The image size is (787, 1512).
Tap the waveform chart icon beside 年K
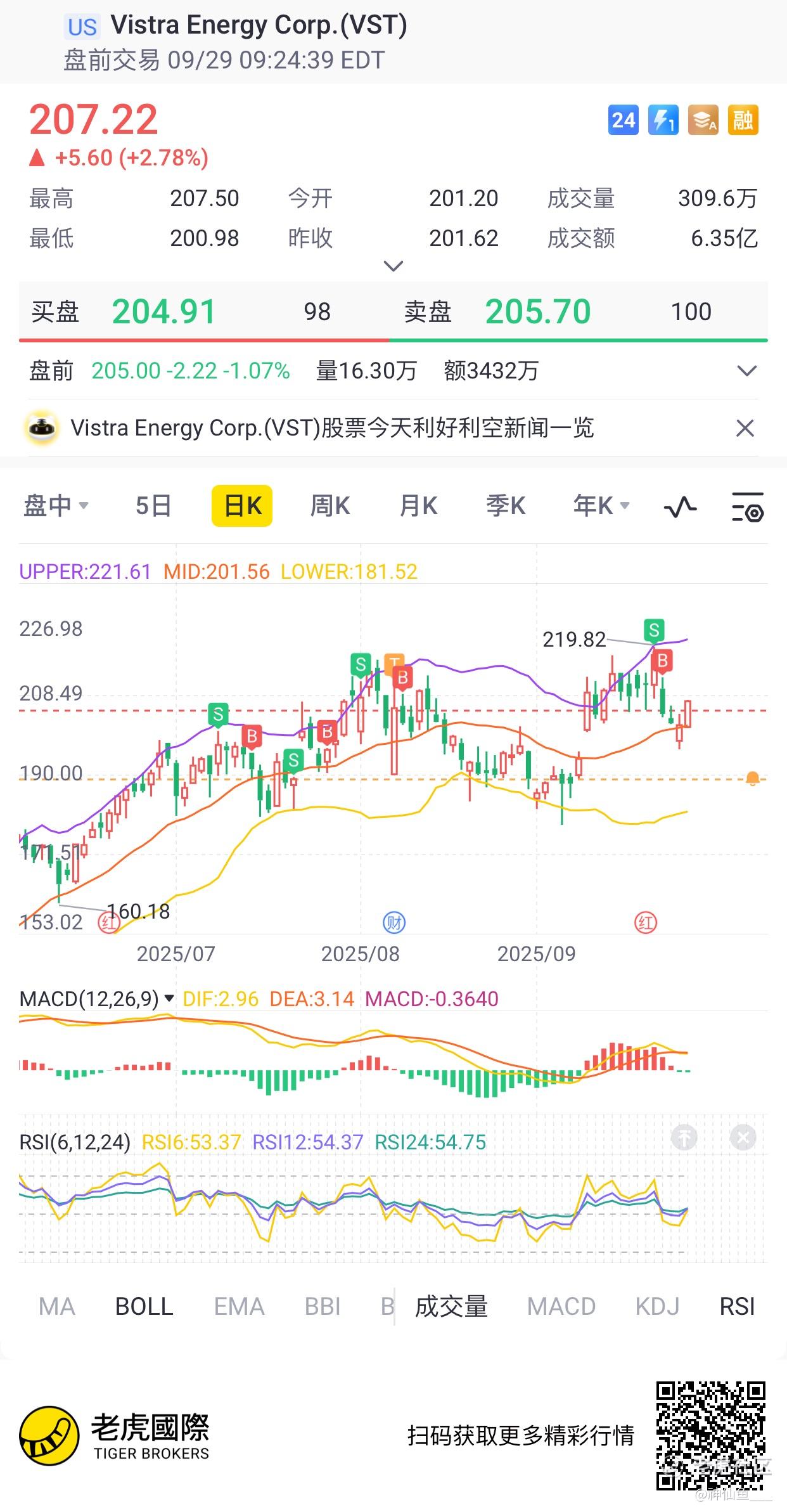[x=680, y=507]
